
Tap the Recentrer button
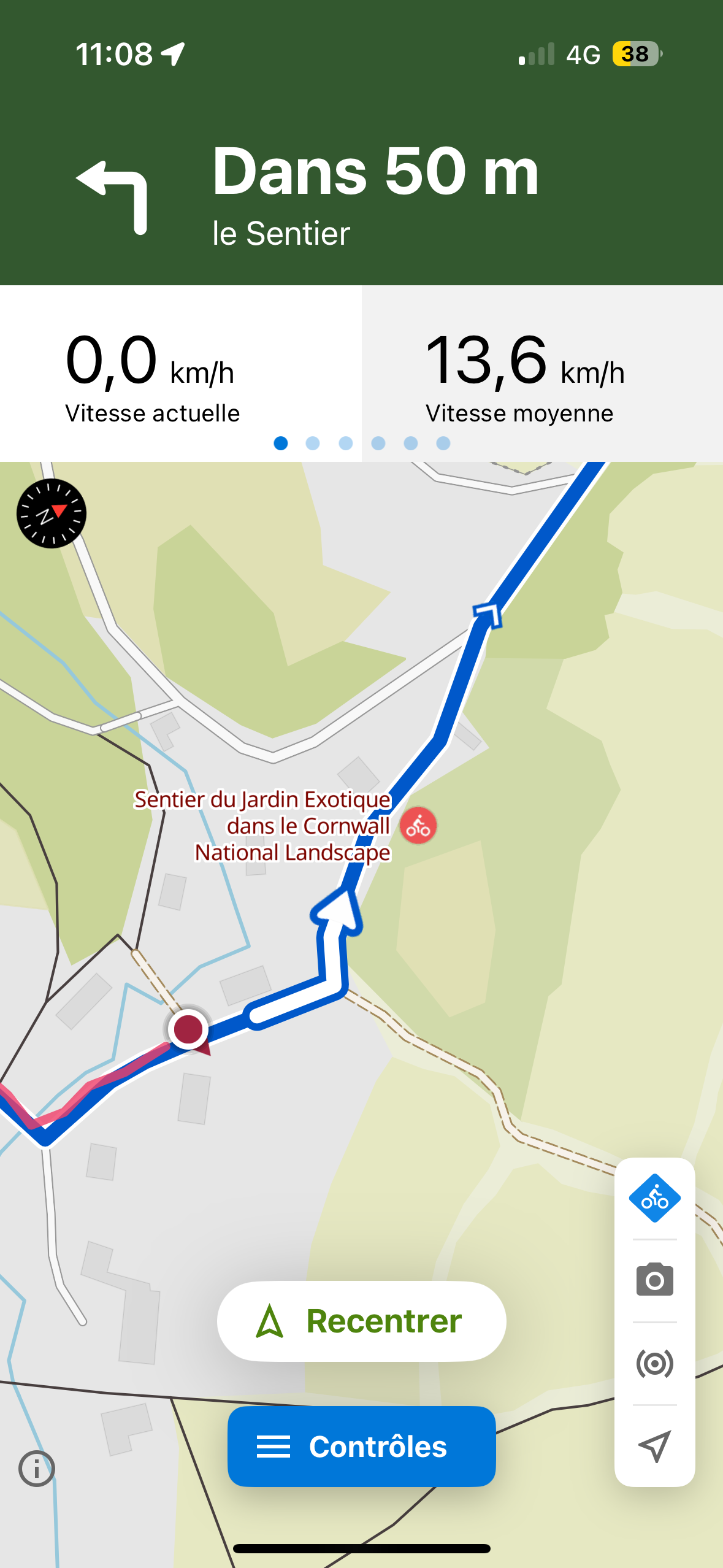click(x=361, y=1321)
